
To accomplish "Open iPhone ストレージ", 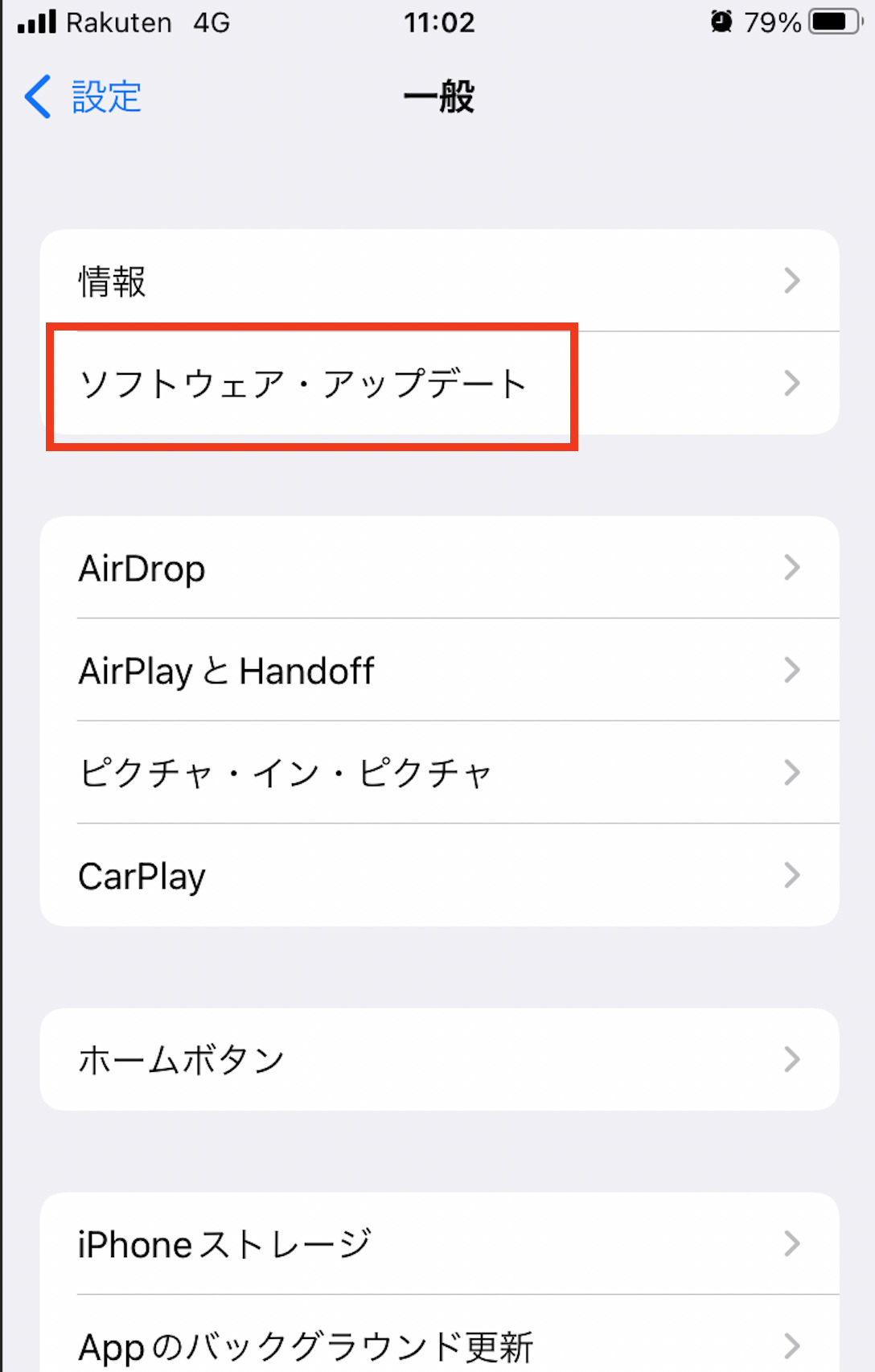I will [x=439, y=1244].
